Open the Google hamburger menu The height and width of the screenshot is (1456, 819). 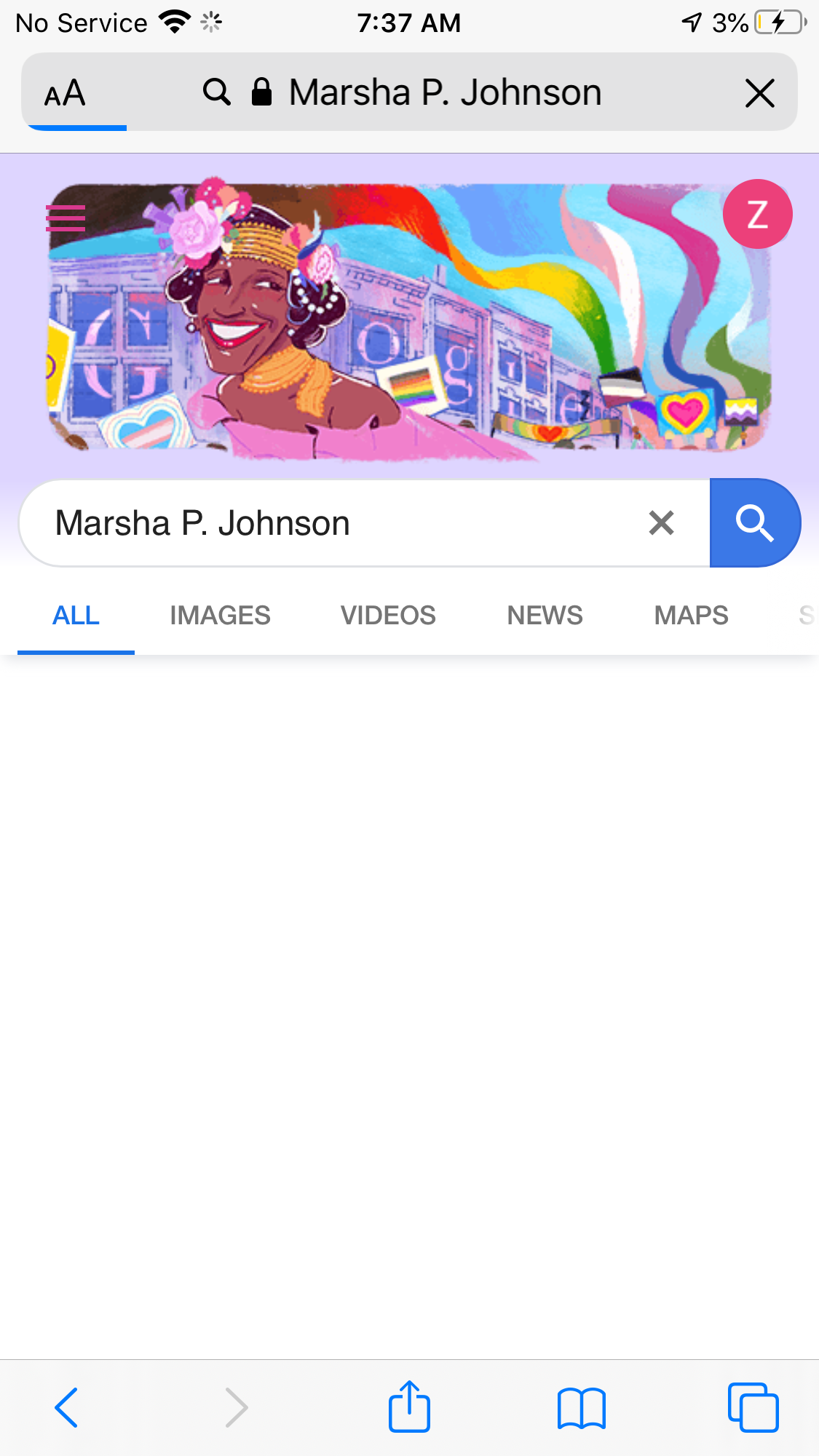[x=66, y=218]
